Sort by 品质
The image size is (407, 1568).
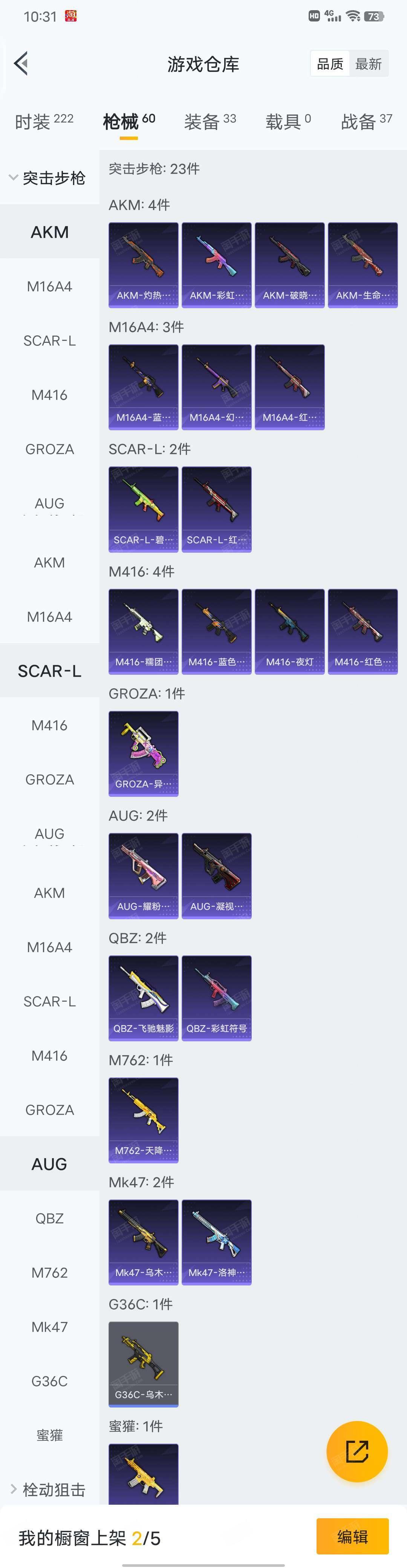click(330, 64)
